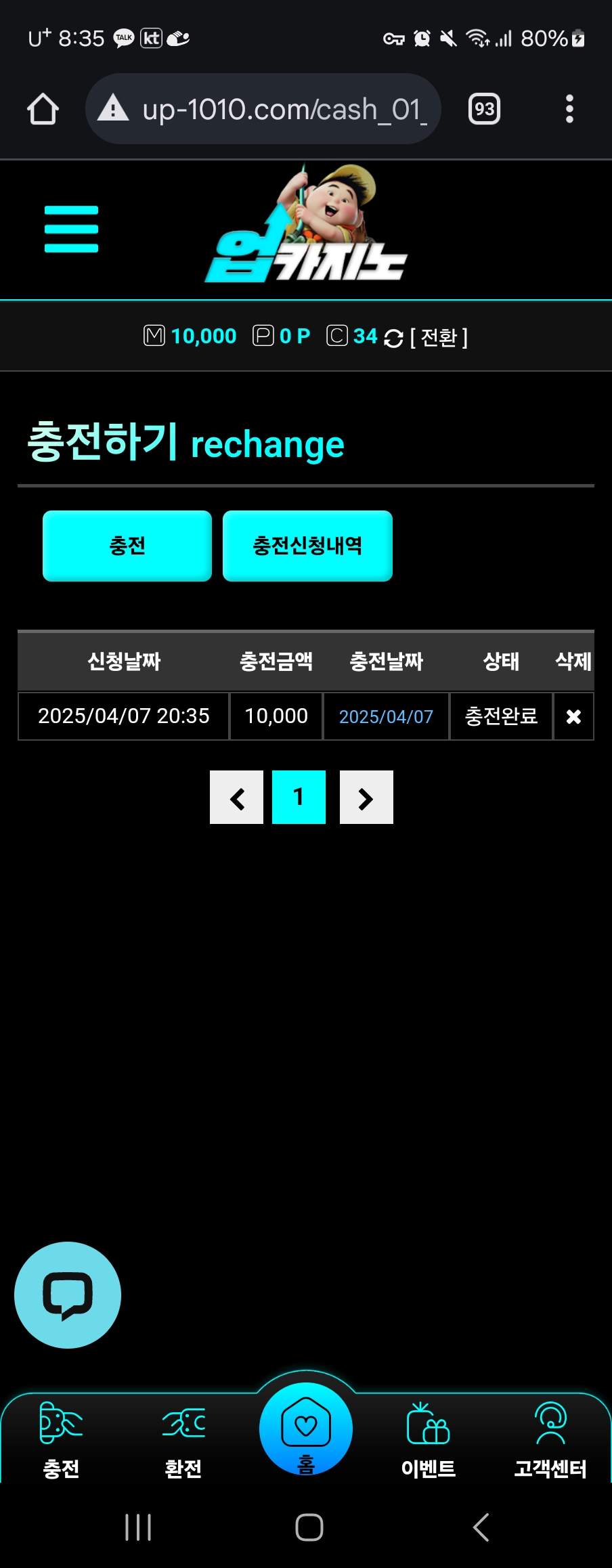Image resolution: width=612 pixels, height=1568 pixels.
Task: Tap the system back button
Action: pos(481,1527)
